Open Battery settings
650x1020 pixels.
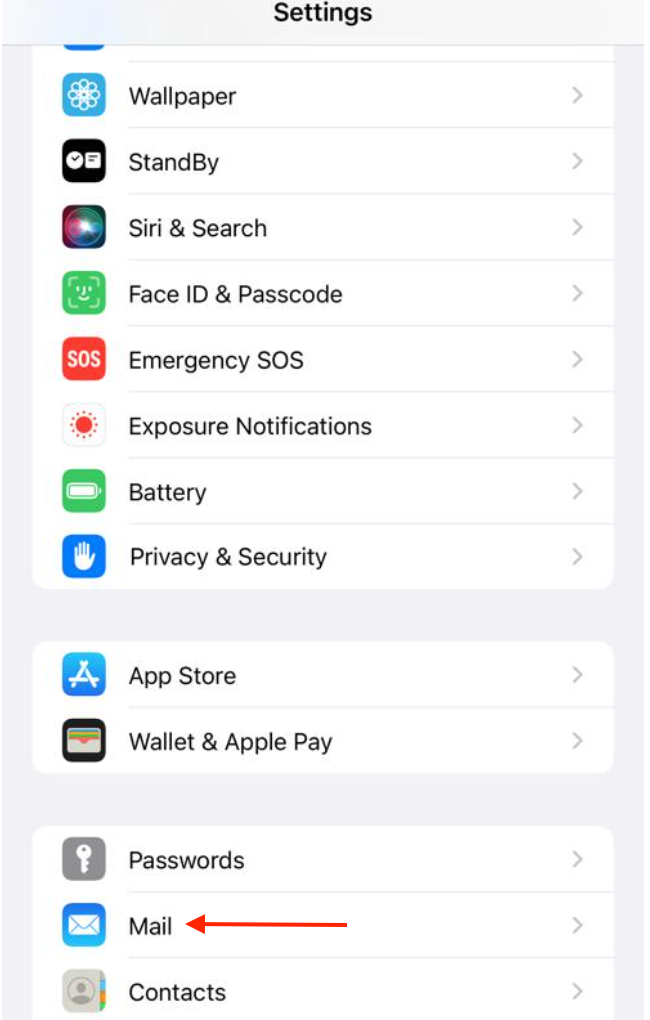tap(320, 492)
